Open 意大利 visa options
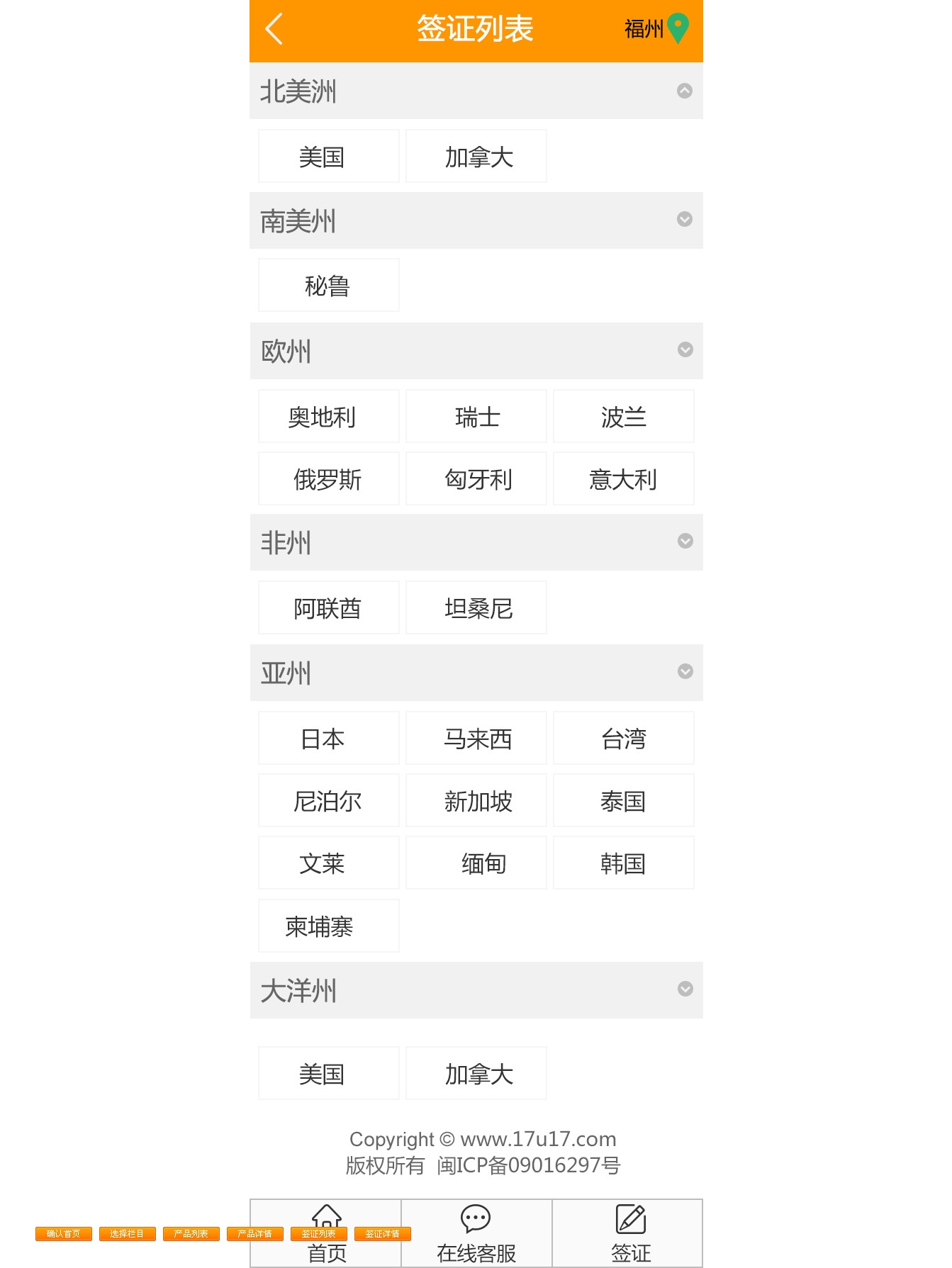This screenshot has width=952, height=1268. pyautogui.click(x=623, y=479)
